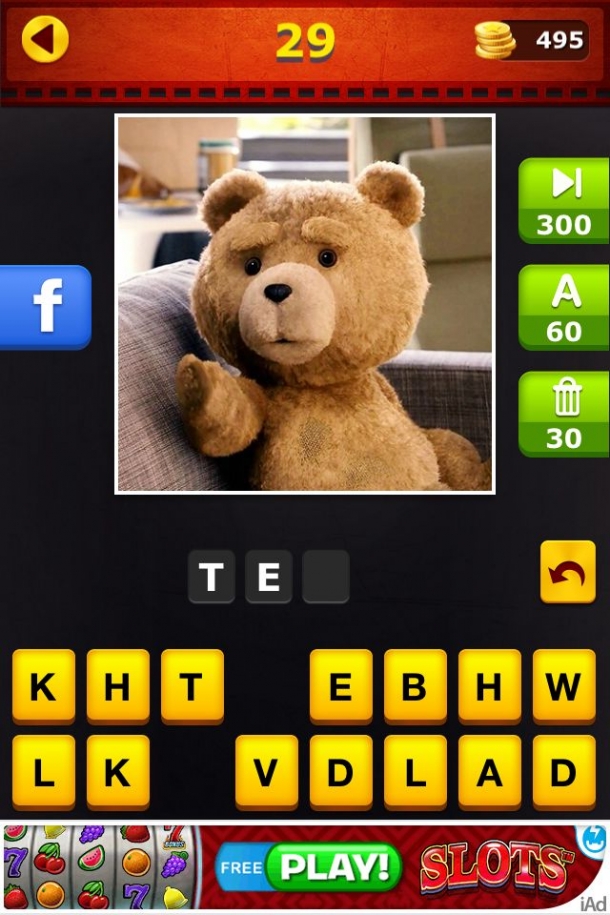Open the Slots free play ad
Screen dimensions: 610x915
305,866
